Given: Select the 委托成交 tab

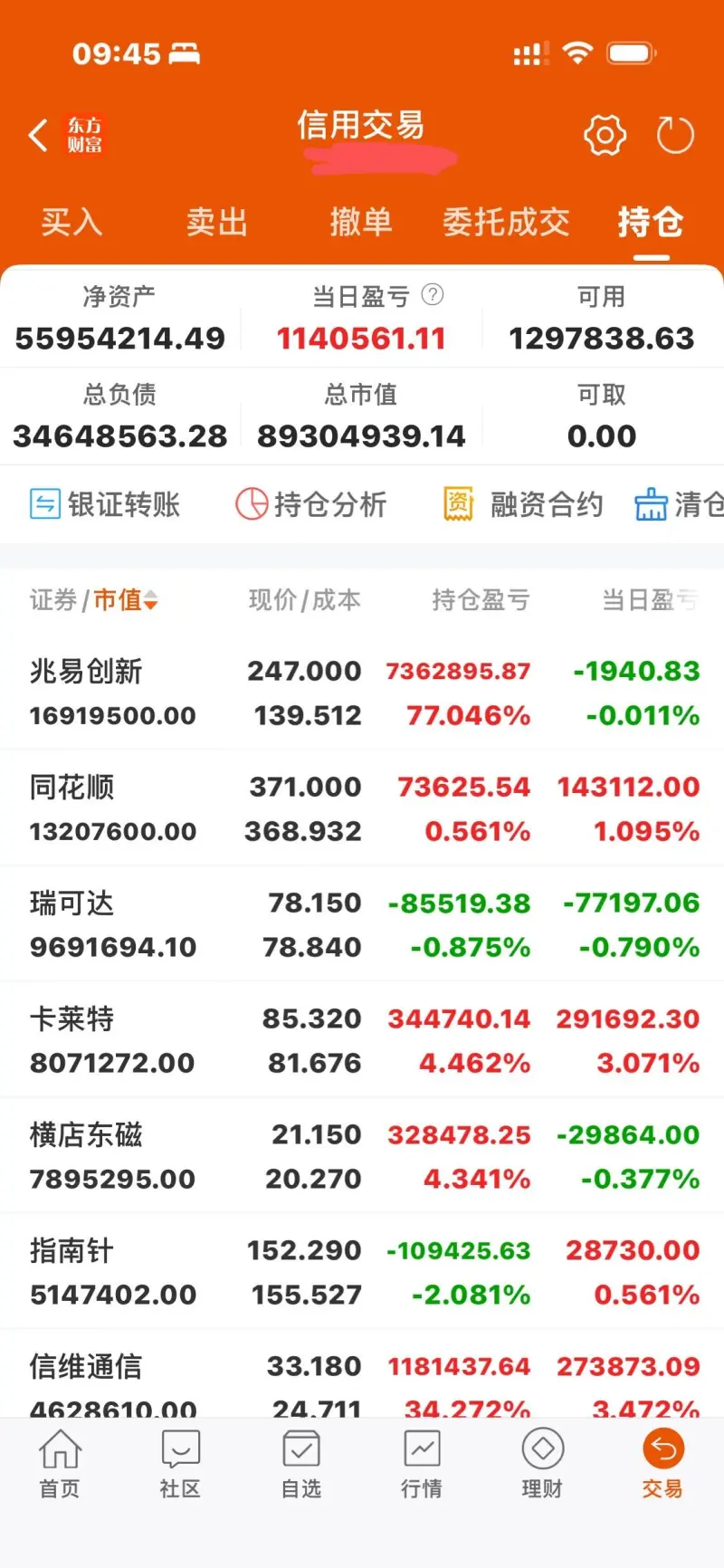Looking at the screenshot, I should [x=505, y=222].
